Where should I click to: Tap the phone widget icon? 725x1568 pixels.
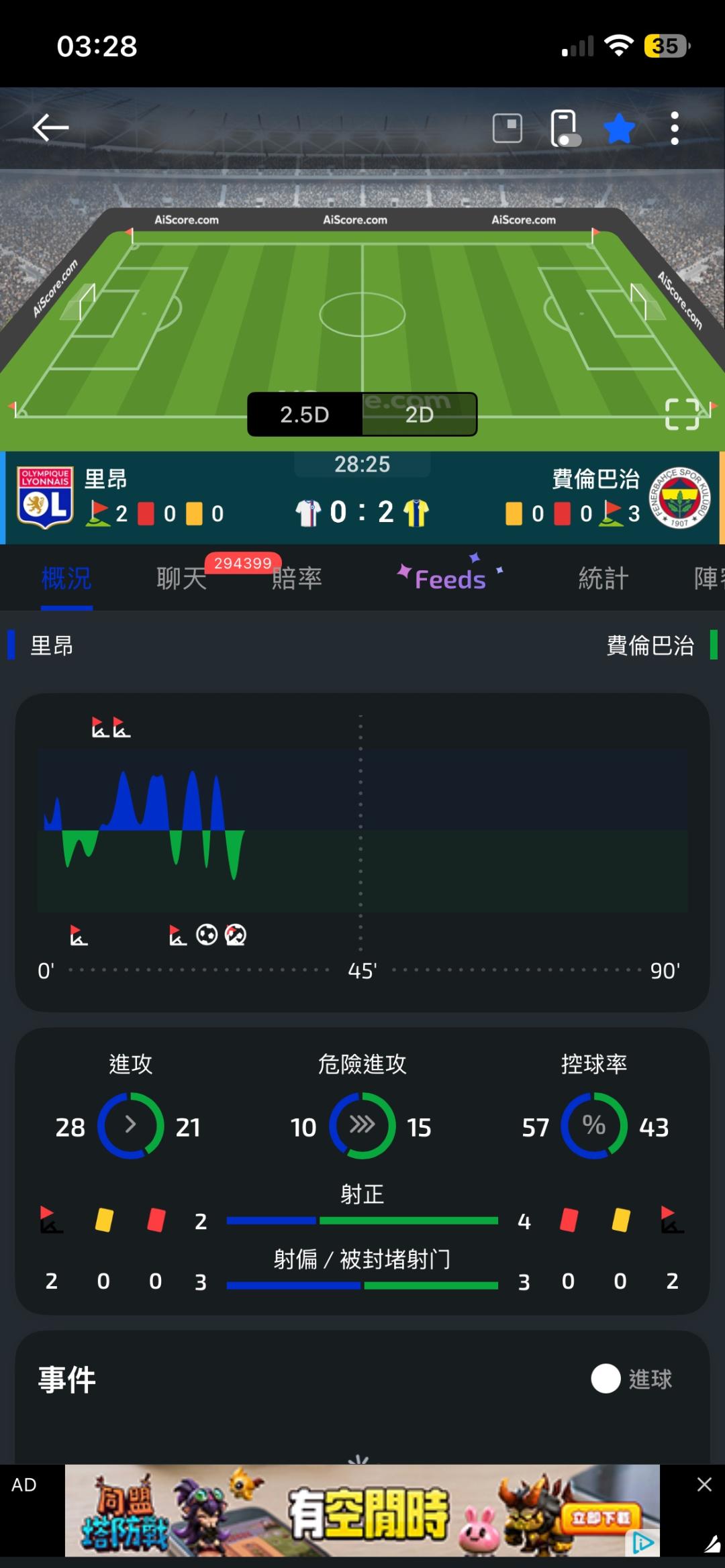pos(564,127)
